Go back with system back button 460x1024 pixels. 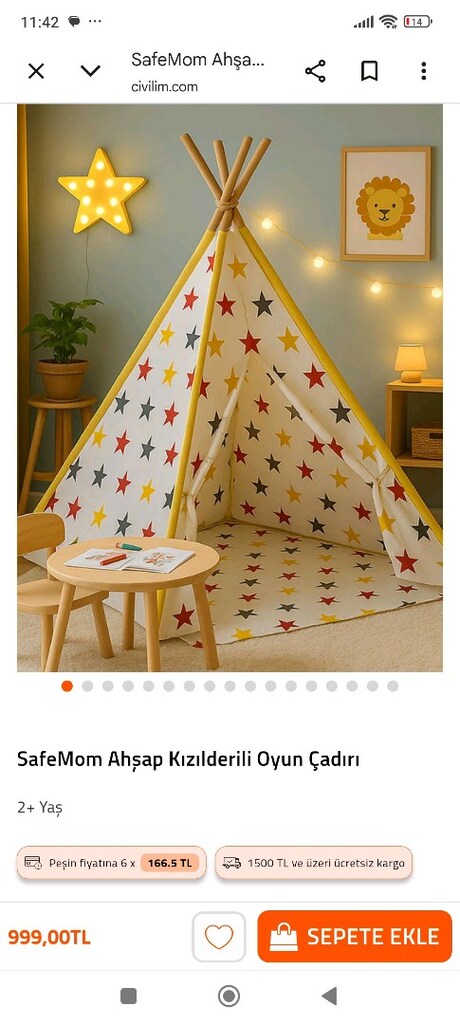[329, 996]
